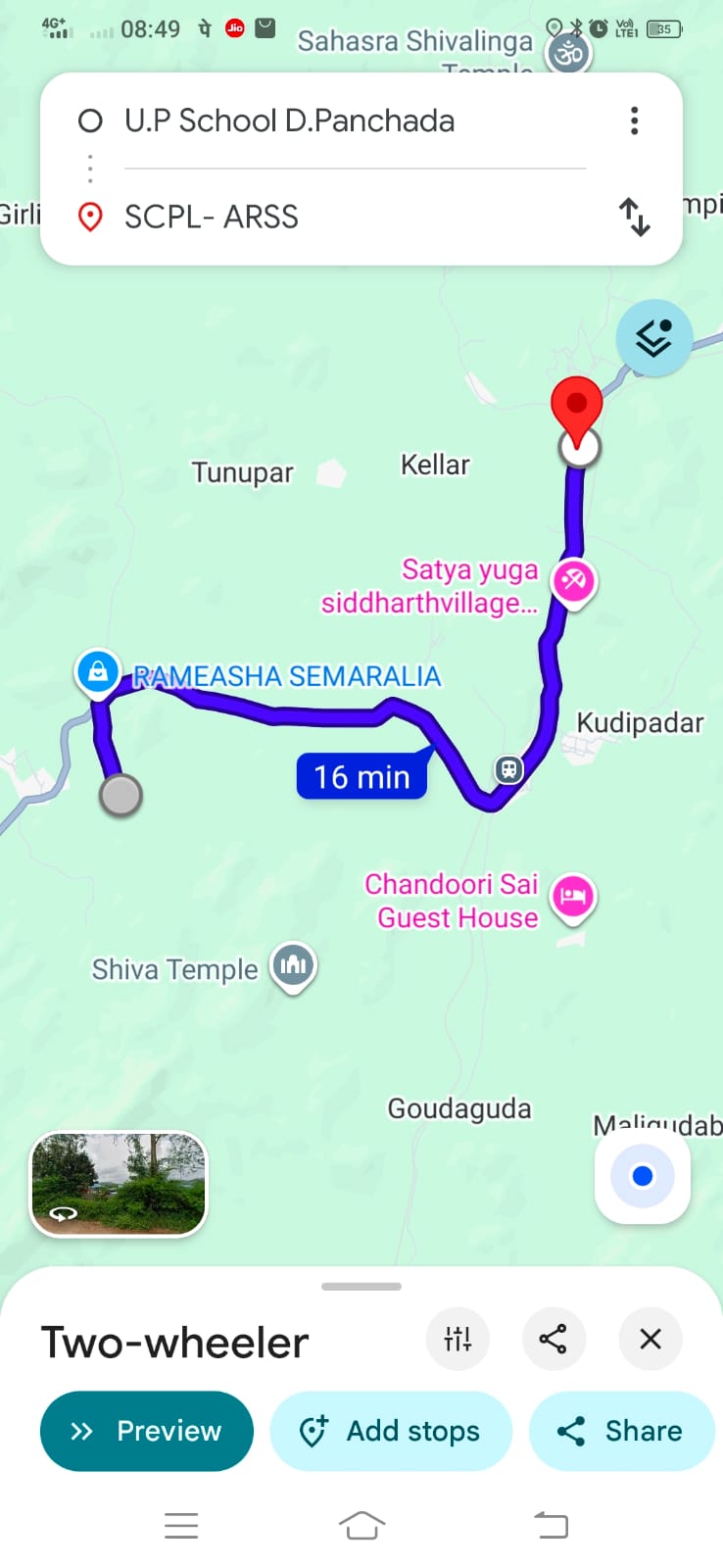Open the map layers button
The image size is (723, 1568).
coord(653,338)
